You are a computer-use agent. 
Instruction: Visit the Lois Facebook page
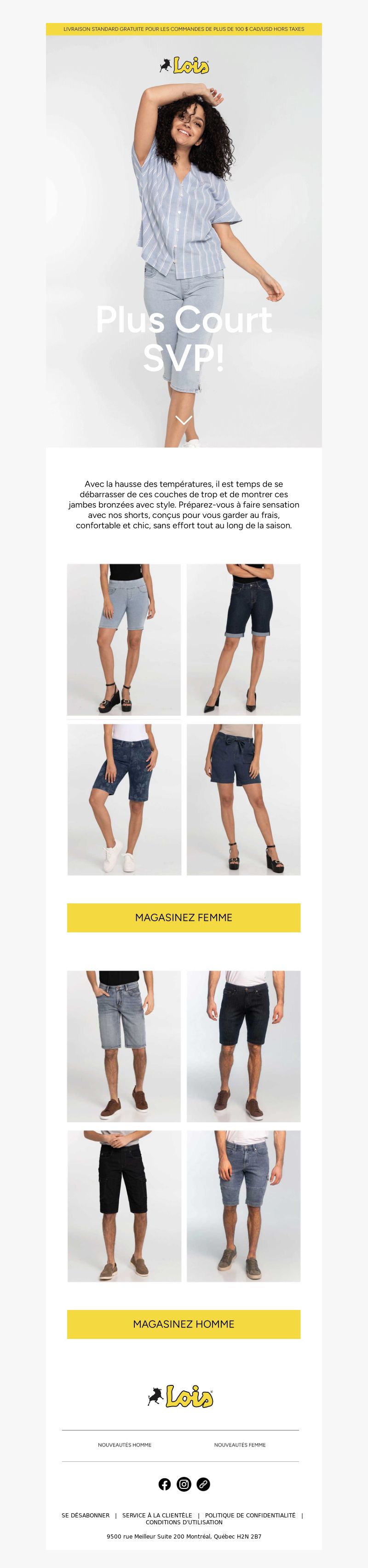point(164,1484)
